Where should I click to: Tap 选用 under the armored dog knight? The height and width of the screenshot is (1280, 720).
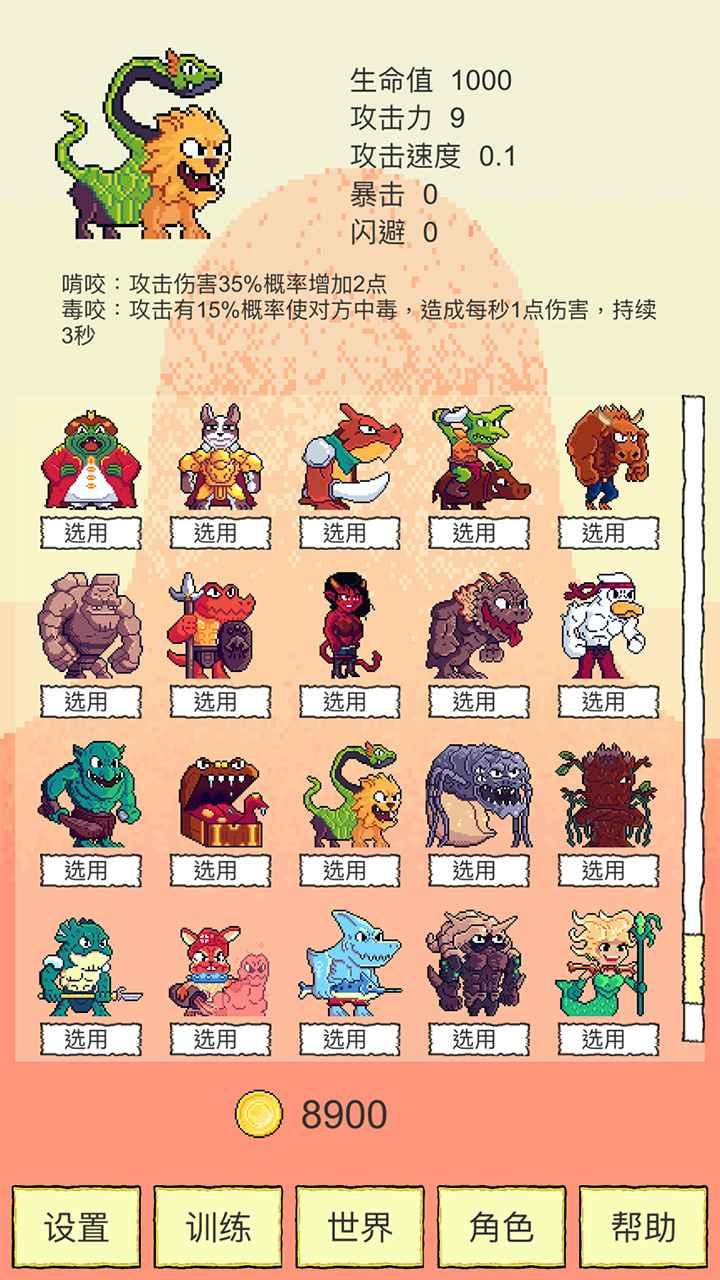216,533
